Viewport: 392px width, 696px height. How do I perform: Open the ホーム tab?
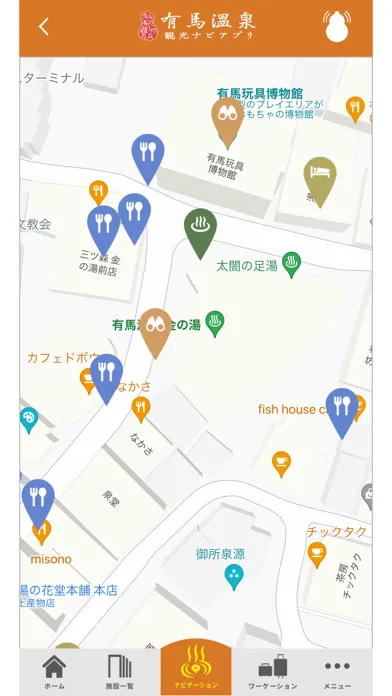tap(54, 672)
